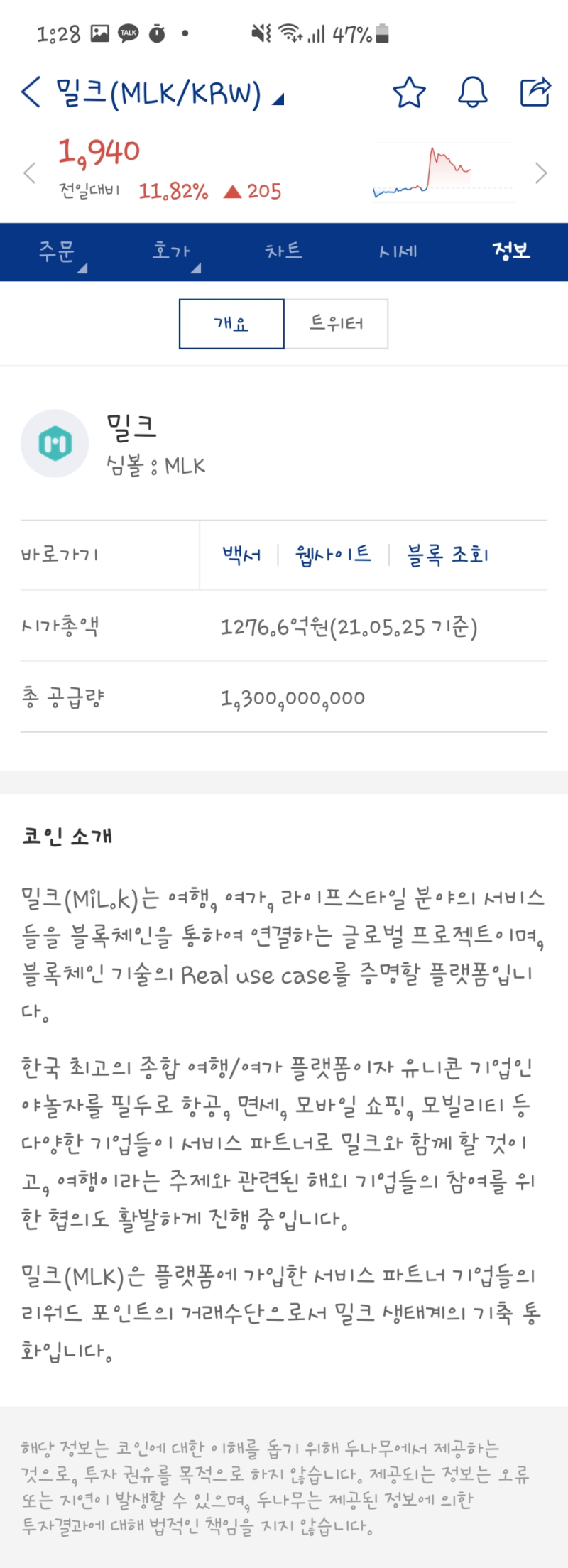Switch to the 트위터 toggle view

pyautogui.click(x=337, y=323)
